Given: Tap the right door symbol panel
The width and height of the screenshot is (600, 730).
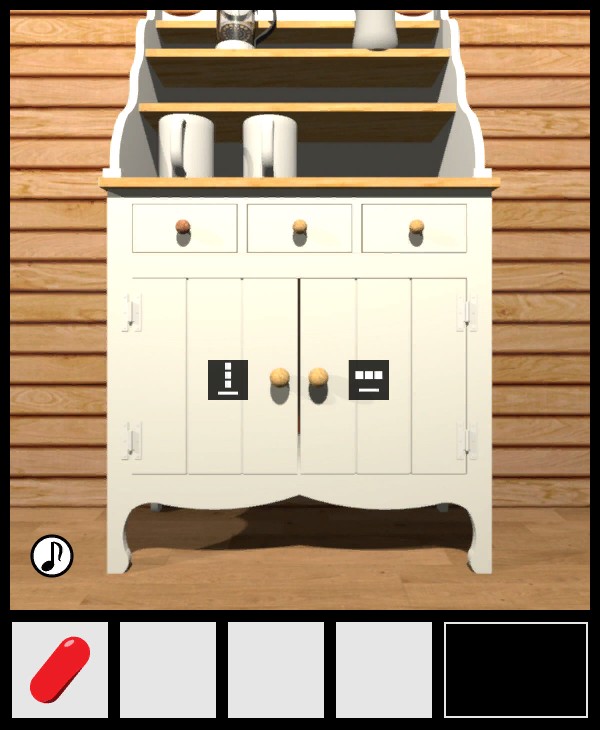Looking at the screenshot, I should coord(368,380).
